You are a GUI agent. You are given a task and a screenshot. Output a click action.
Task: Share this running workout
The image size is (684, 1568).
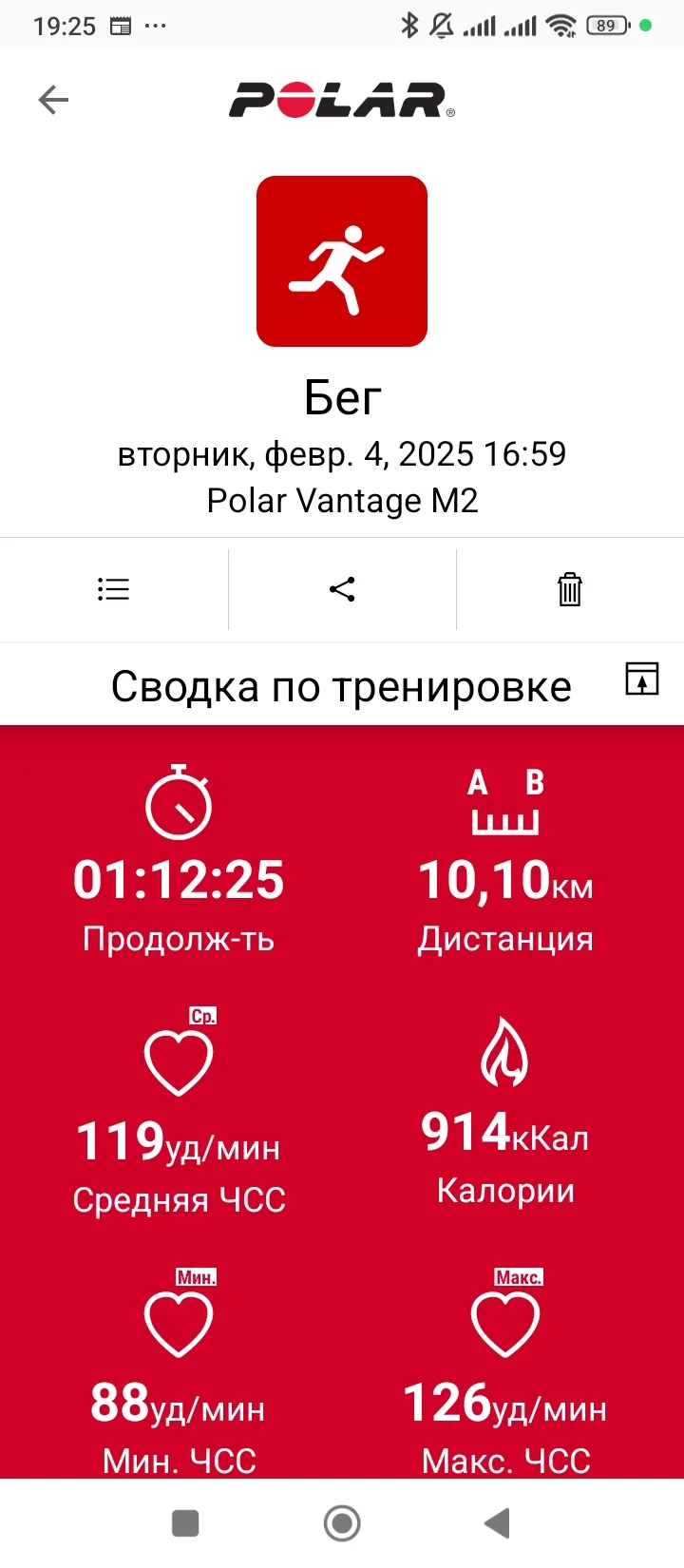coord(342,589)
